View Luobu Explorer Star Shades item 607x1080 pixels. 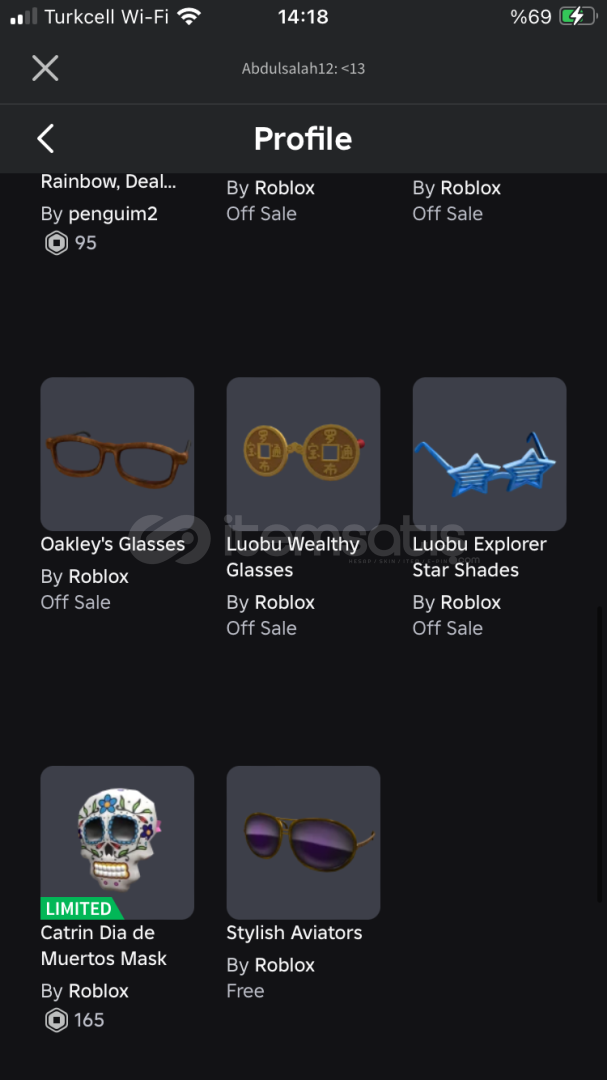click(x=489, y=454)
